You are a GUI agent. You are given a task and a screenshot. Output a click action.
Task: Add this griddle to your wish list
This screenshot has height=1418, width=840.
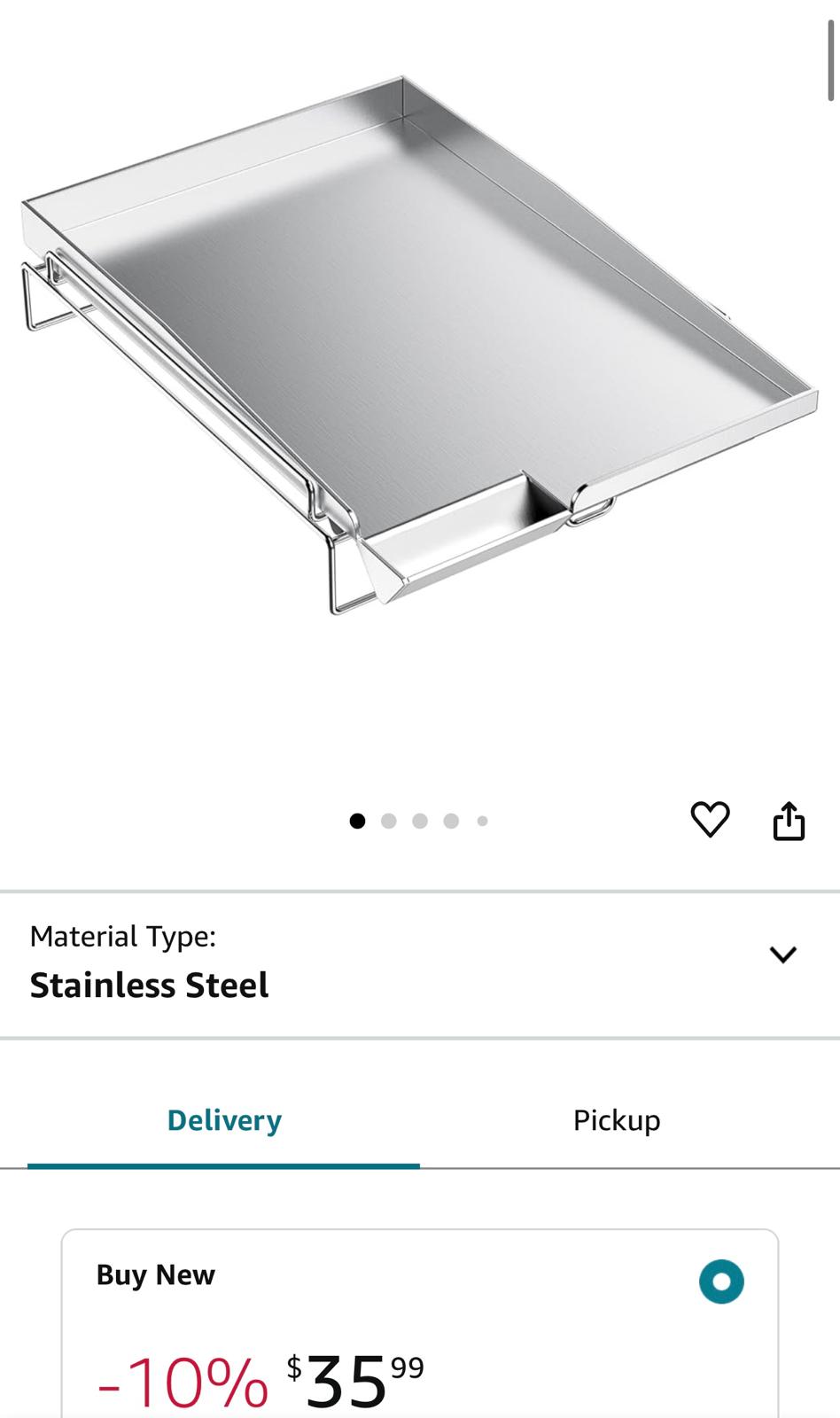(x=710, y=820)
